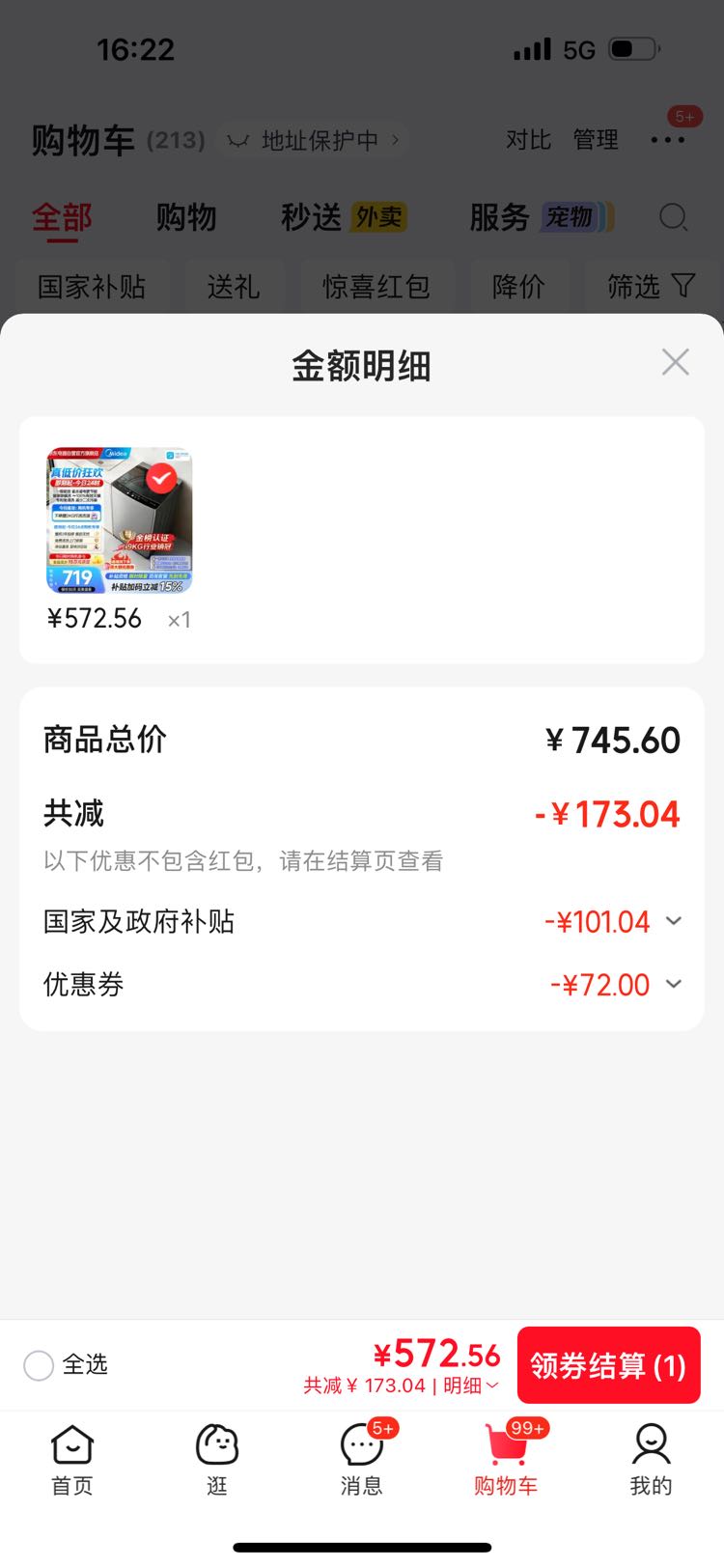Viewport: 724px width, 1568px height.
Task: Open the washing machine product thumbnail
Action: 120,520
